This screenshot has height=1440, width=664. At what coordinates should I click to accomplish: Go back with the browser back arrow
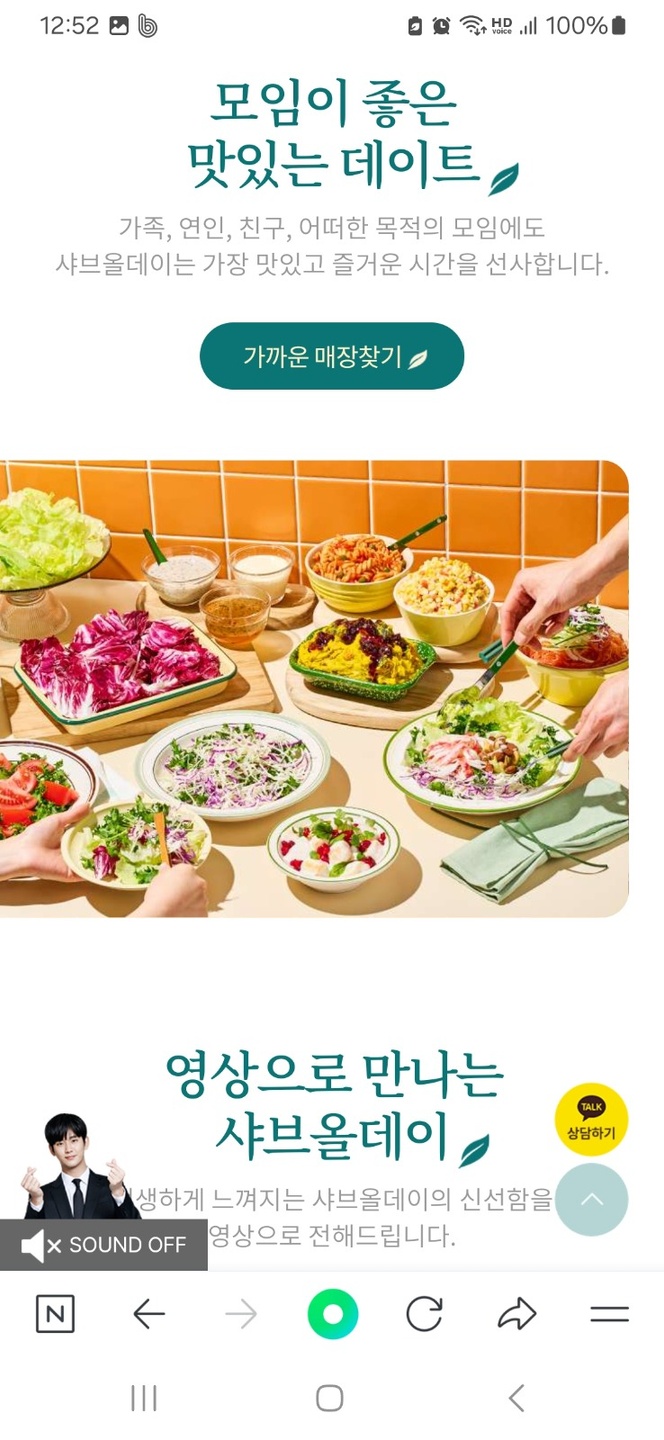148,1314
